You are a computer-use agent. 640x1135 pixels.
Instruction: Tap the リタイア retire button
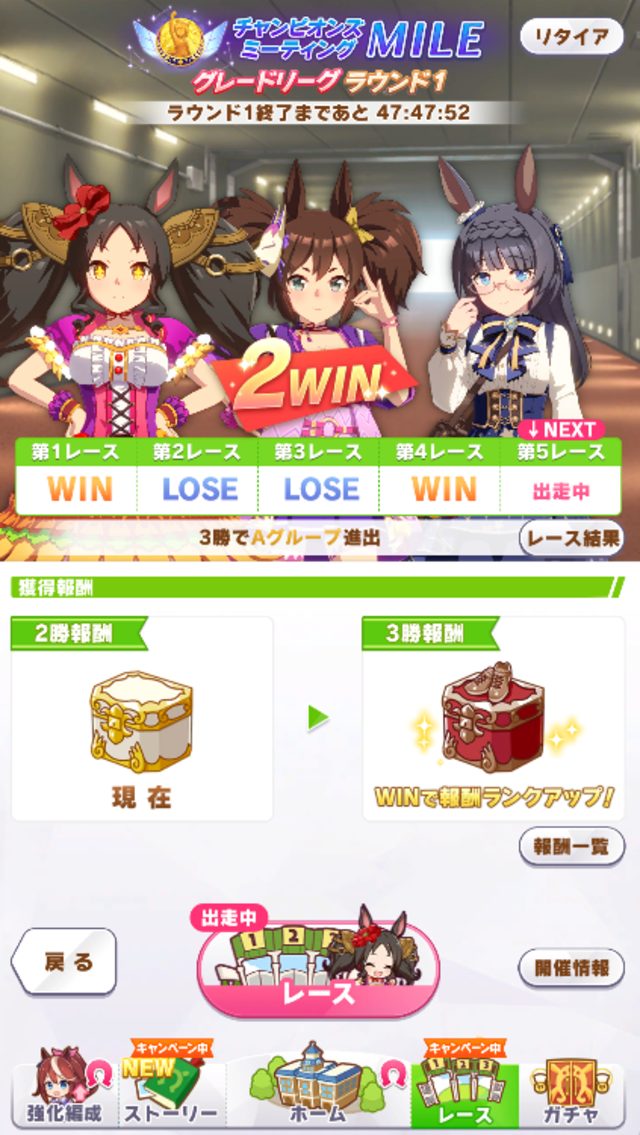point(572,38)
